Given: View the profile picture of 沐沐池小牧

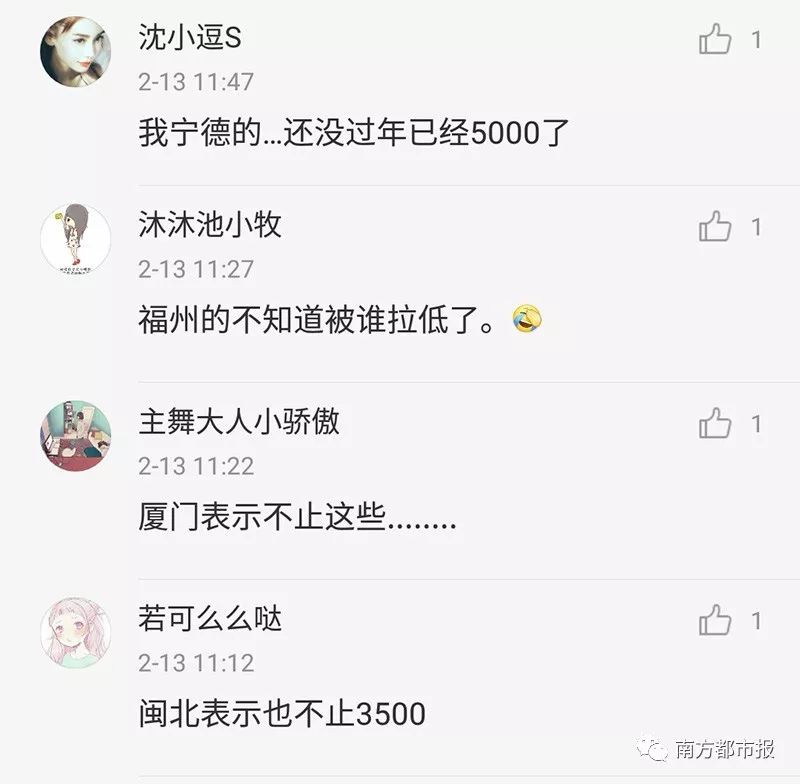Looking at the screenshot, I should [x=75, y=239].
